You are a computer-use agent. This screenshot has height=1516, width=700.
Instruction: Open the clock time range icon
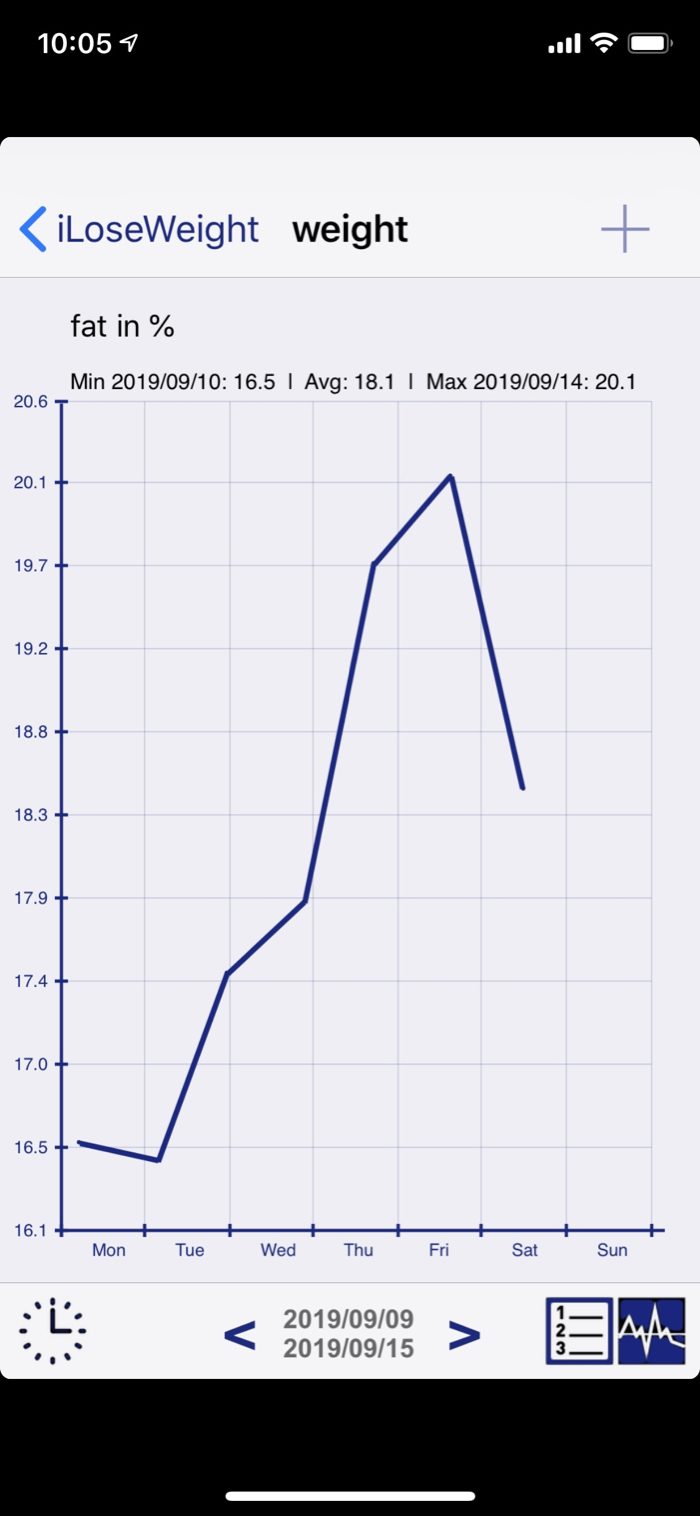[53, 1331]
